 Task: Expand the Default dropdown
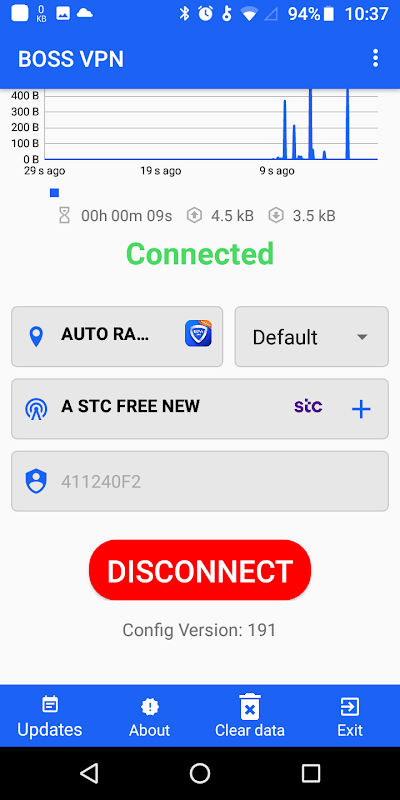coord(311,336)
